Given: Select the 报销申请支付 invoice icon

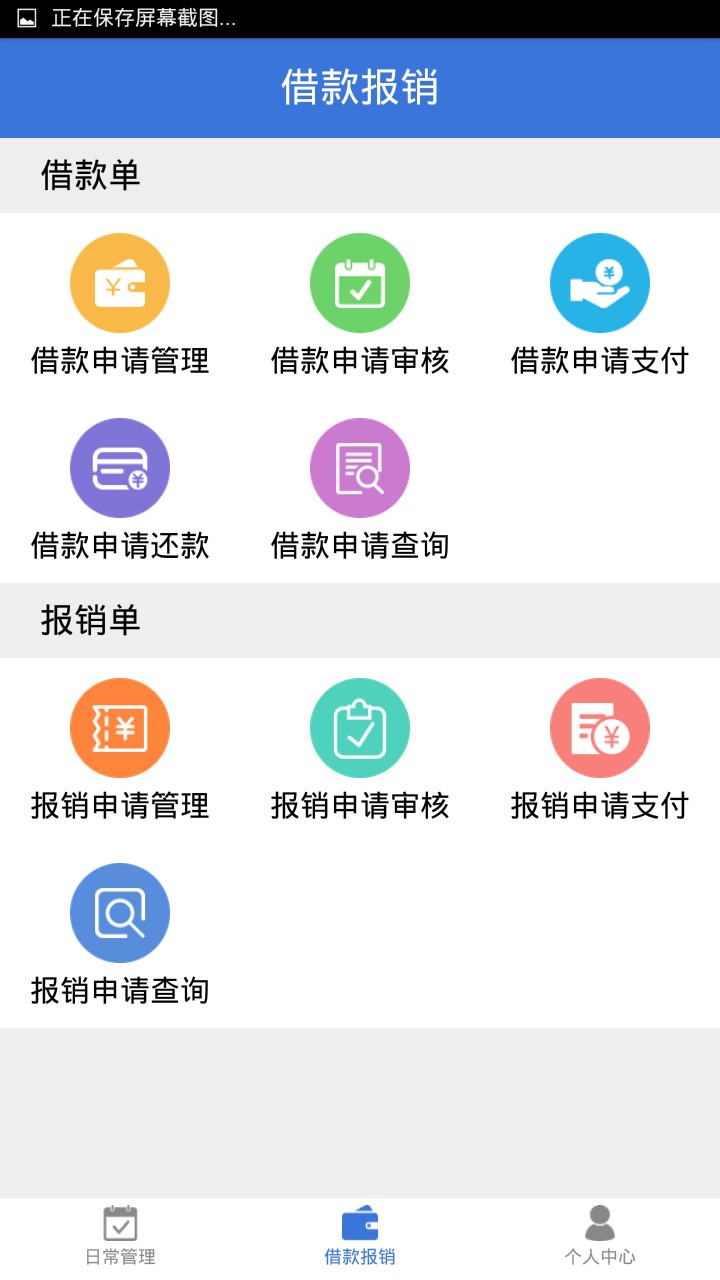Looking at the screenshot, I should coord(600,727).
